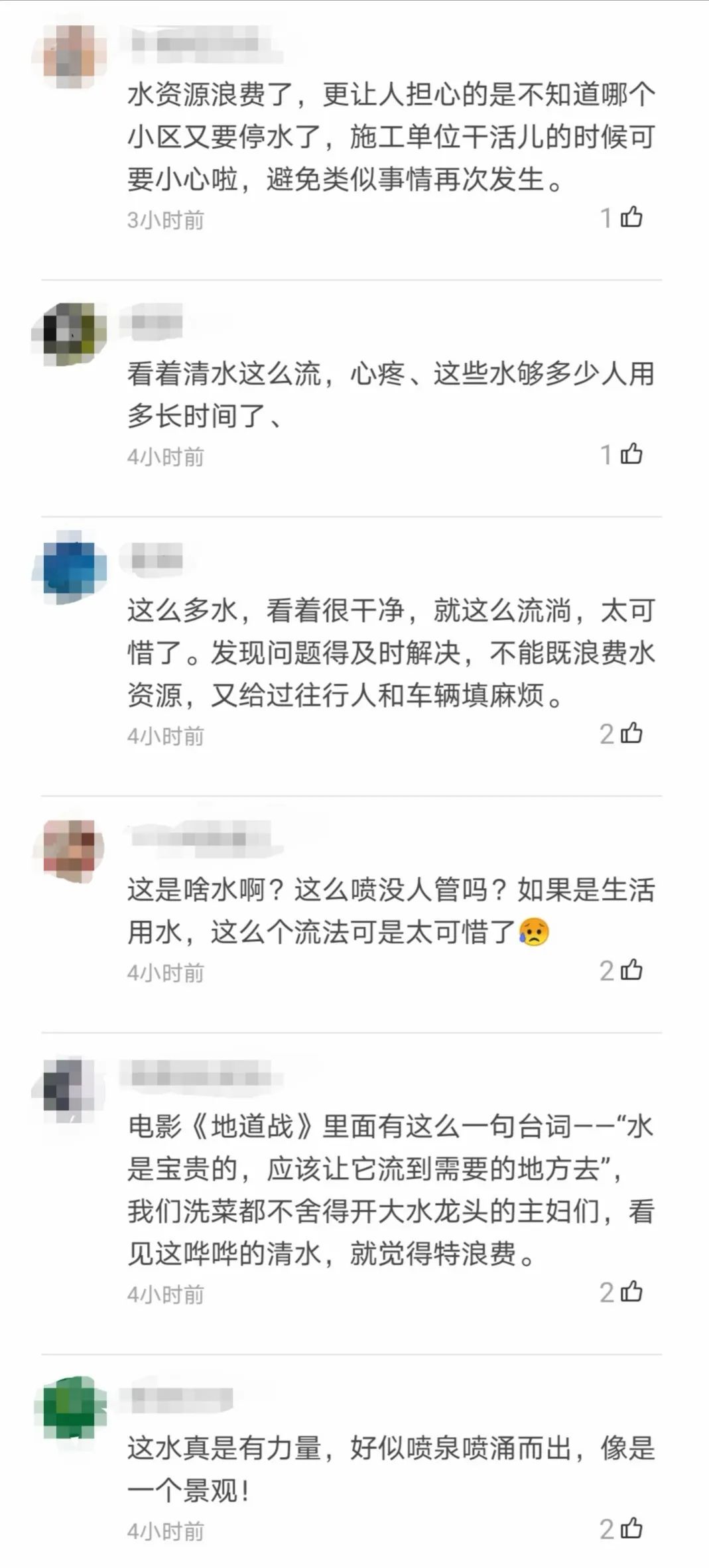Screen dimensions: 709x1568
Task: Like the comment asking 这是啥水啊
Action: [631, 970]
